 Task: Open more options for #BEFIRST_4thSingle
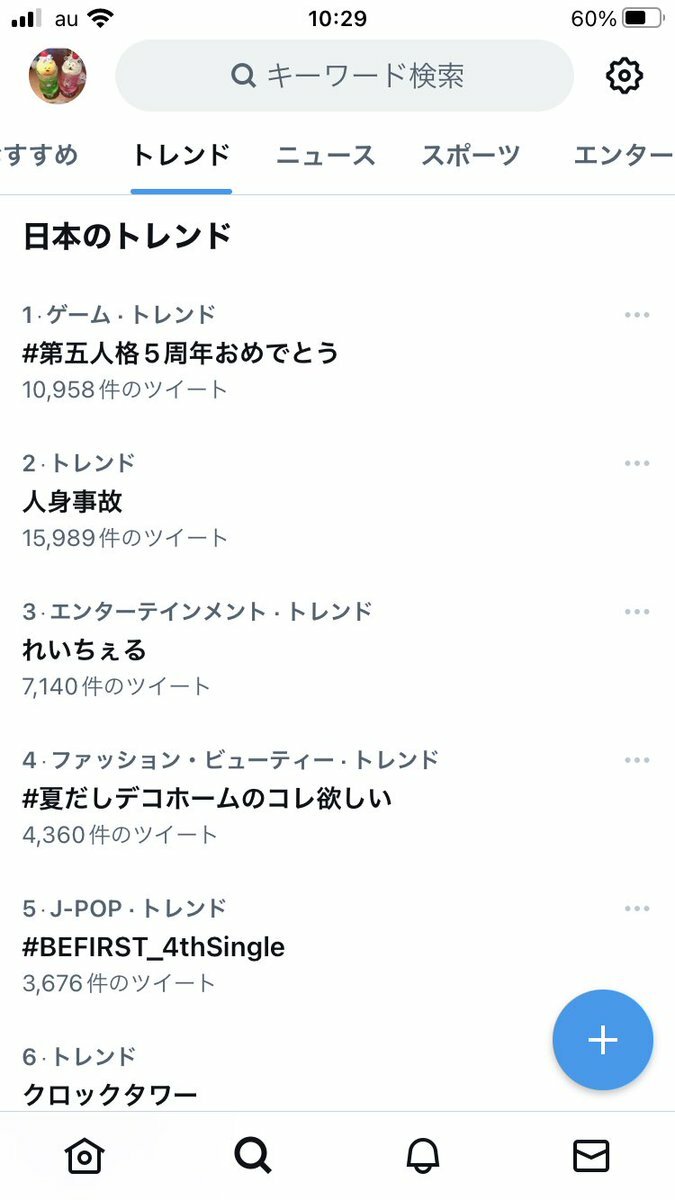point(637,908)
